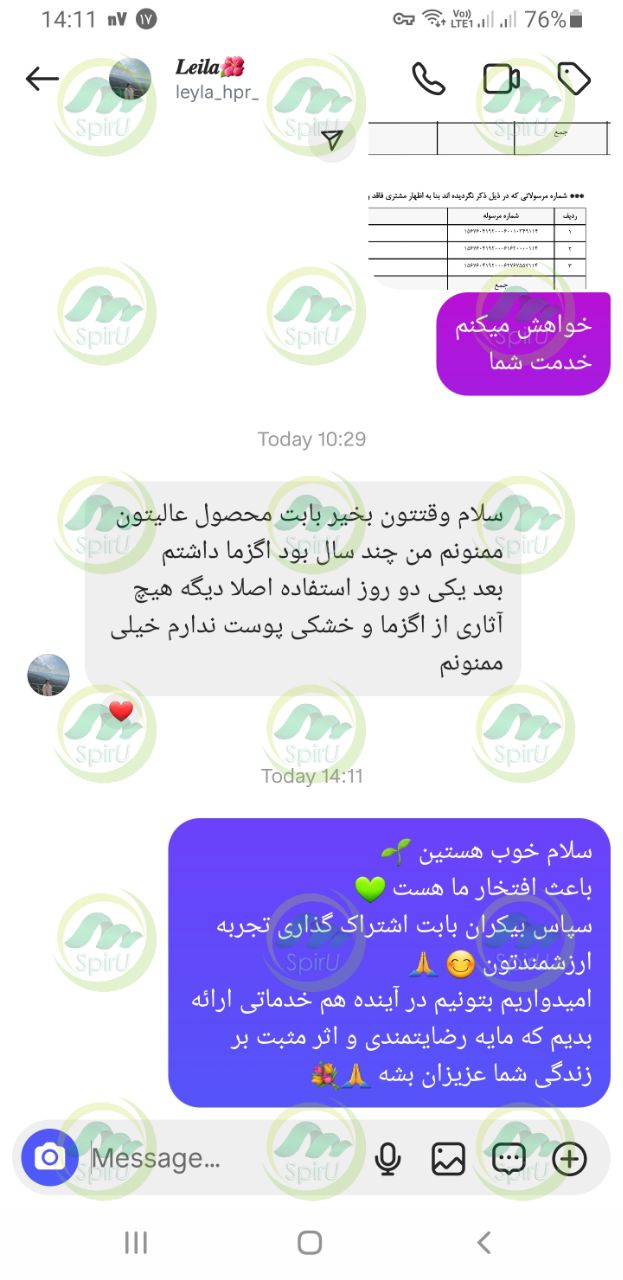623x1280 pixels.
Task: Open more attachment options plus icon
Action: pos(570,1159)
